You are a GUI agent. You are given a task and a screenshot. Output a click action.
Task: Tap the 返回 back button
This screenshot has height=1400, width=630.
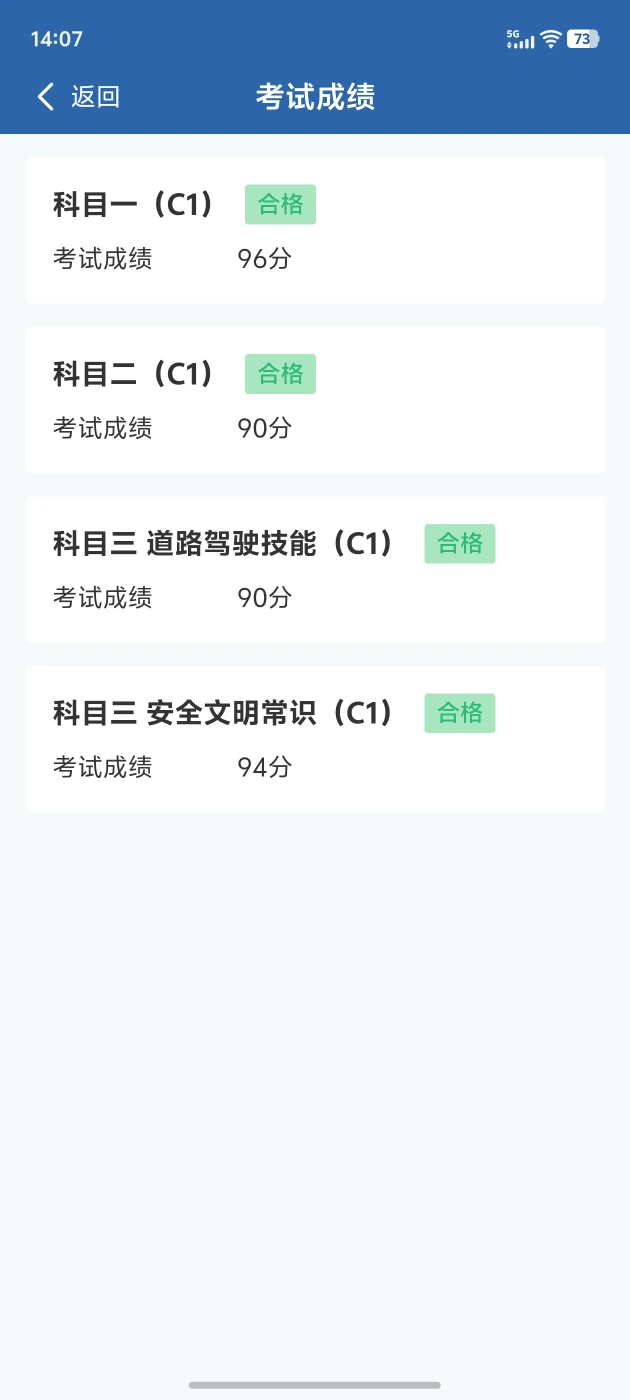[x=78, y=97]
